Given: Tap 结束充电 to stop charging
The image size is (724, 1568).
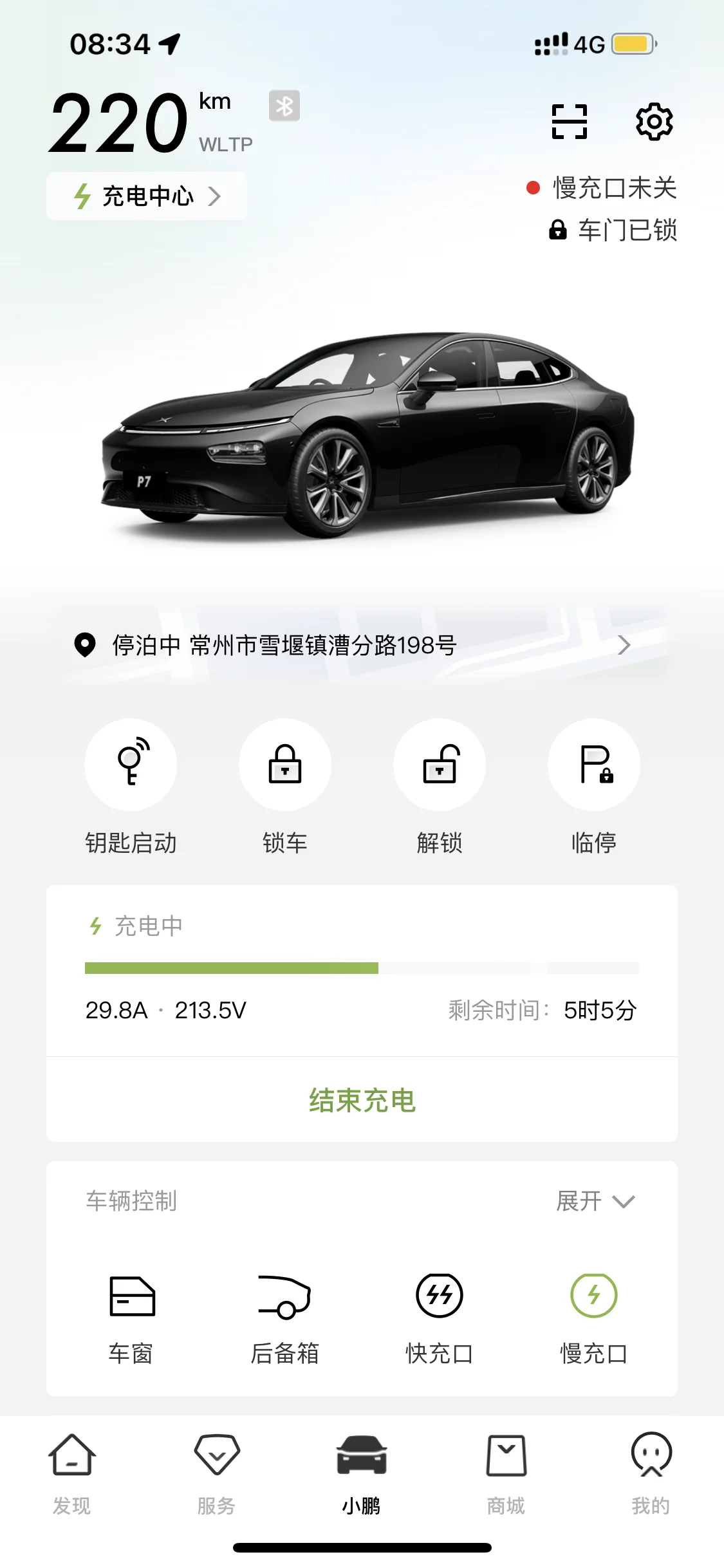Looking at the screenshot, I should coord(362,1100).
